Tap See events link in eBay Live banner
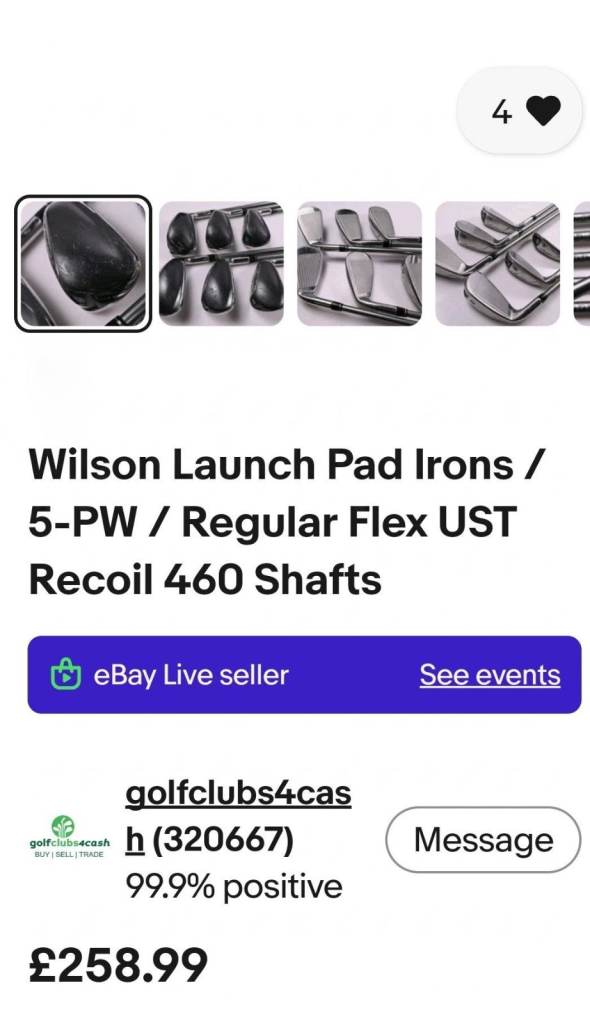This screenshot has width=590, height=1024. point(490,675)
